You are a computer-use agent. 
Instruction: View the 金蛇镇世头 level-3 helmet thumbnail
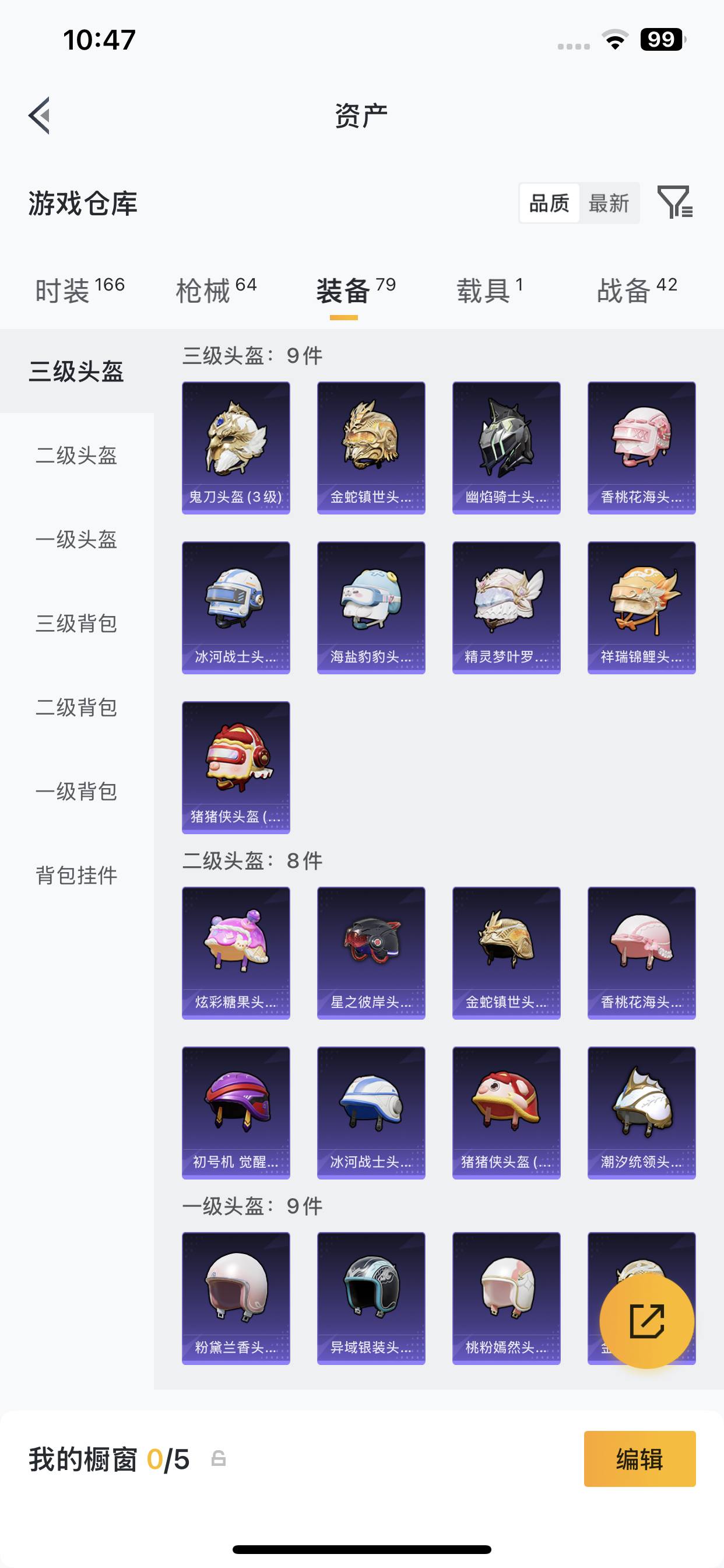click(x=371, y=446)
